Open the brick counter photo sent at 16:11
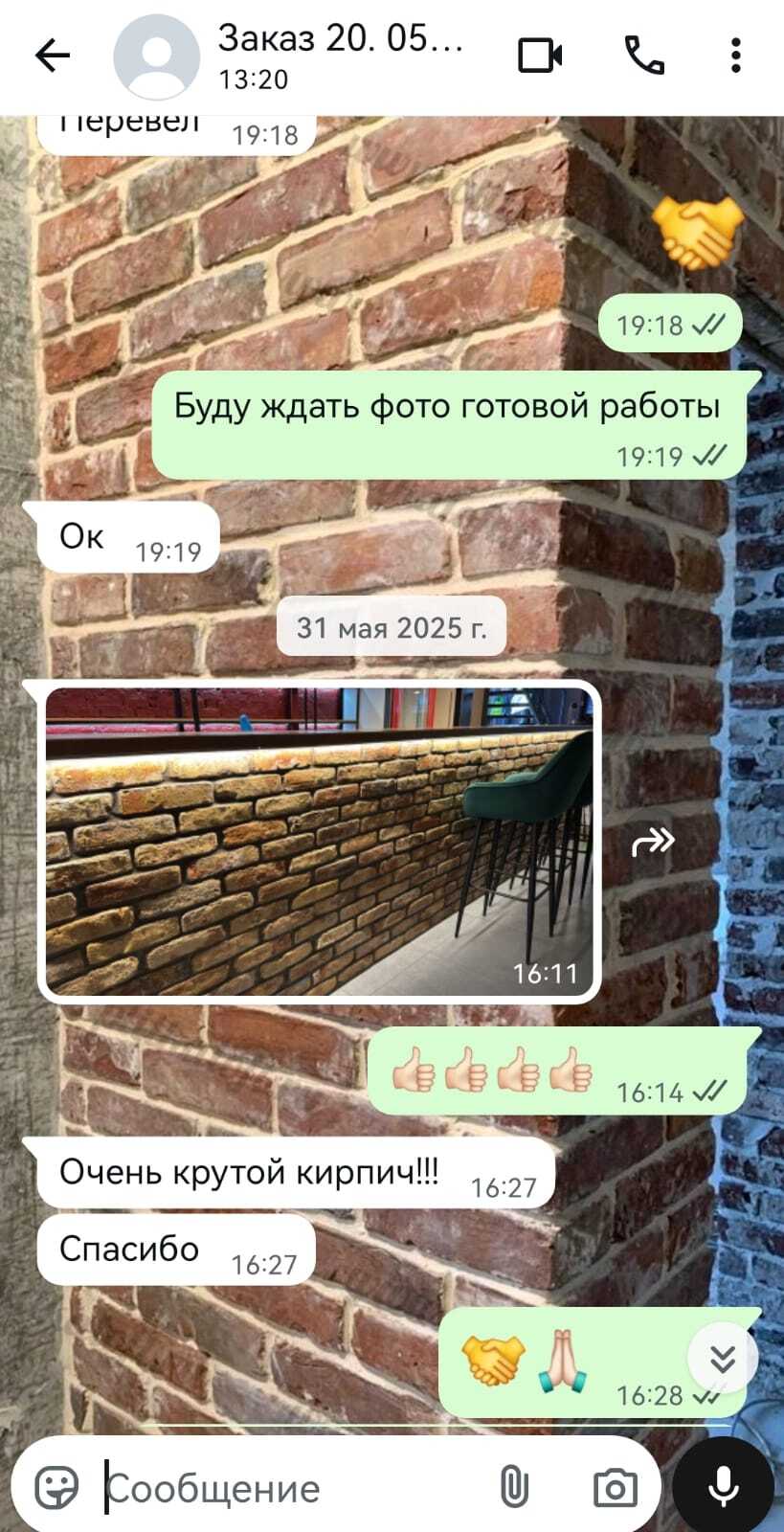Screen dimensions: 784x1532 319,841
